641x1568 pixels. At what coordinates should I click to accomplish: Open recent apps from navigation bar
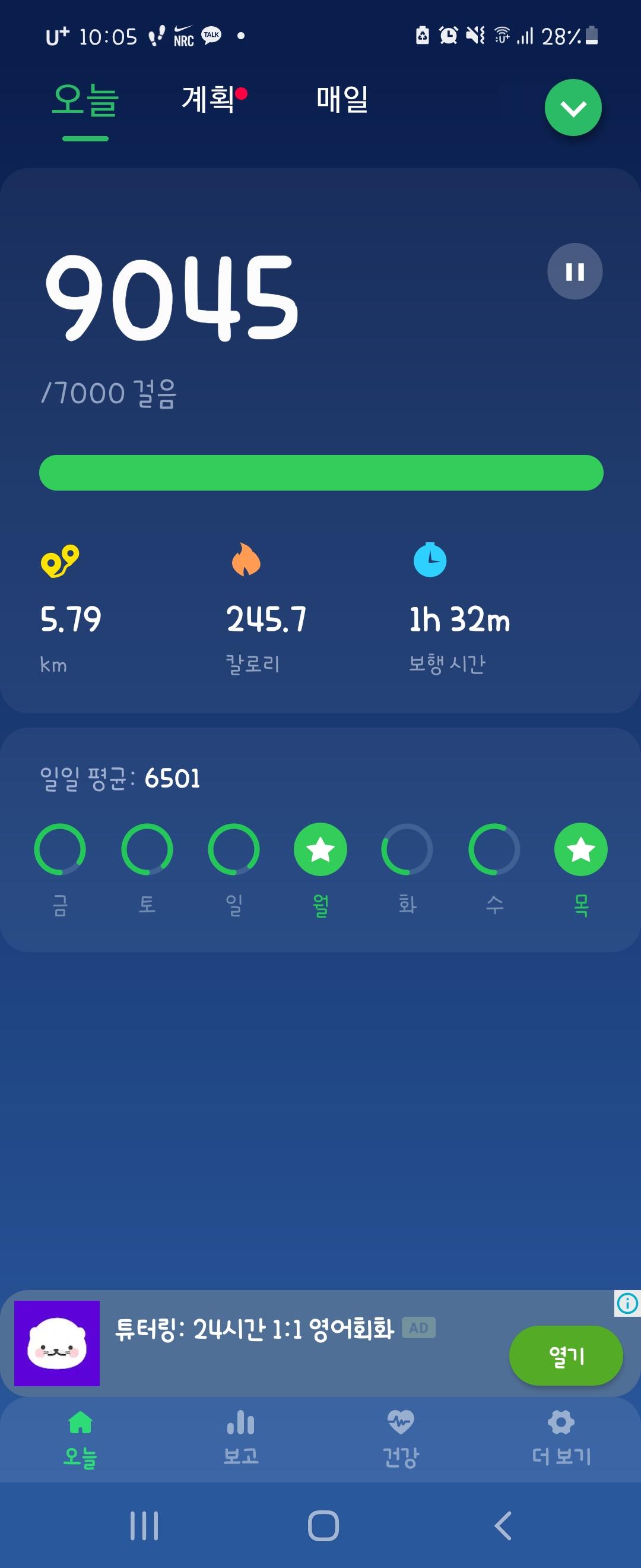(144, 1526)
